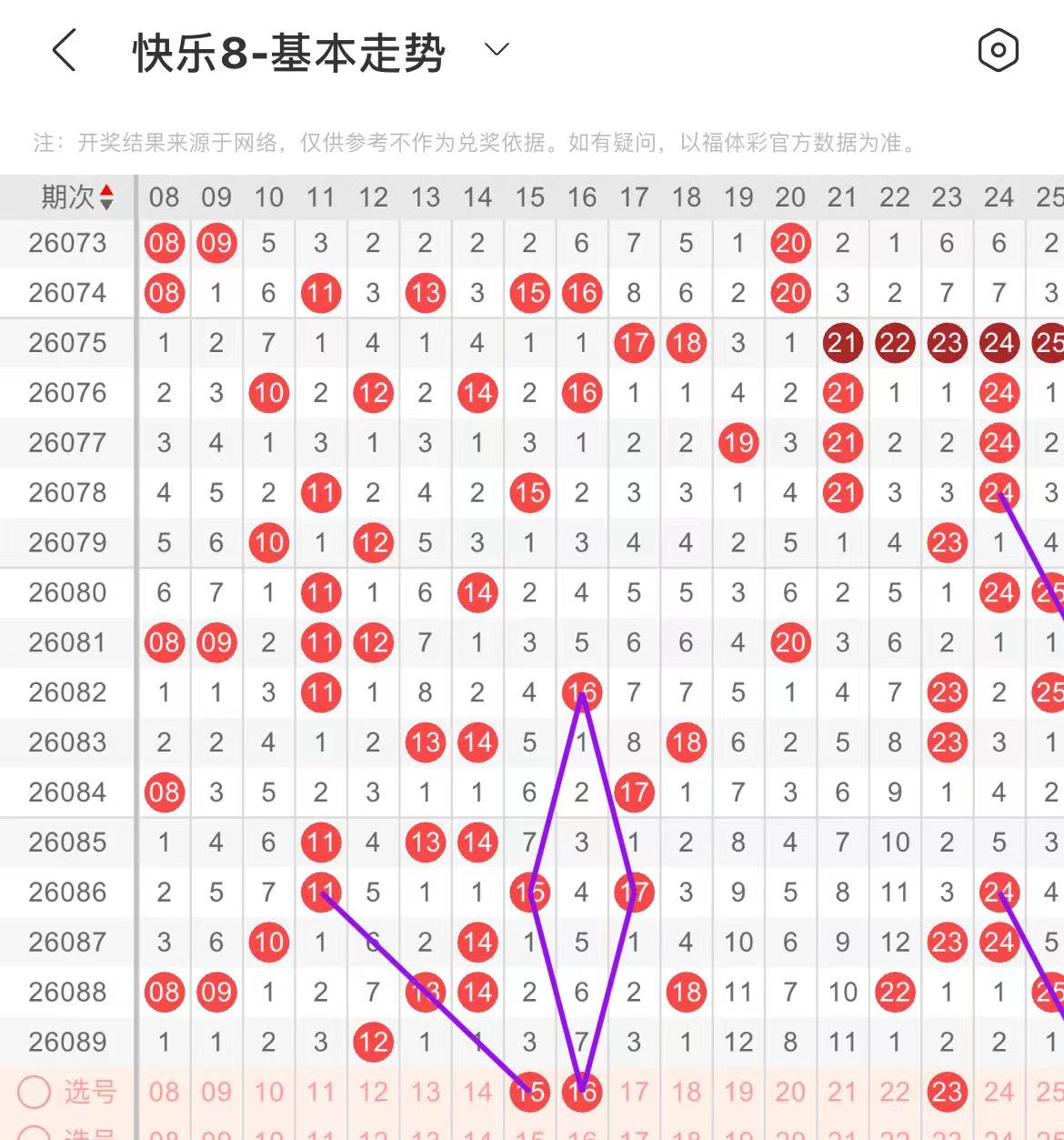Go back using the arrow icon
The width and height of the screenshot is (1064, 1140).
pos(64,50)
